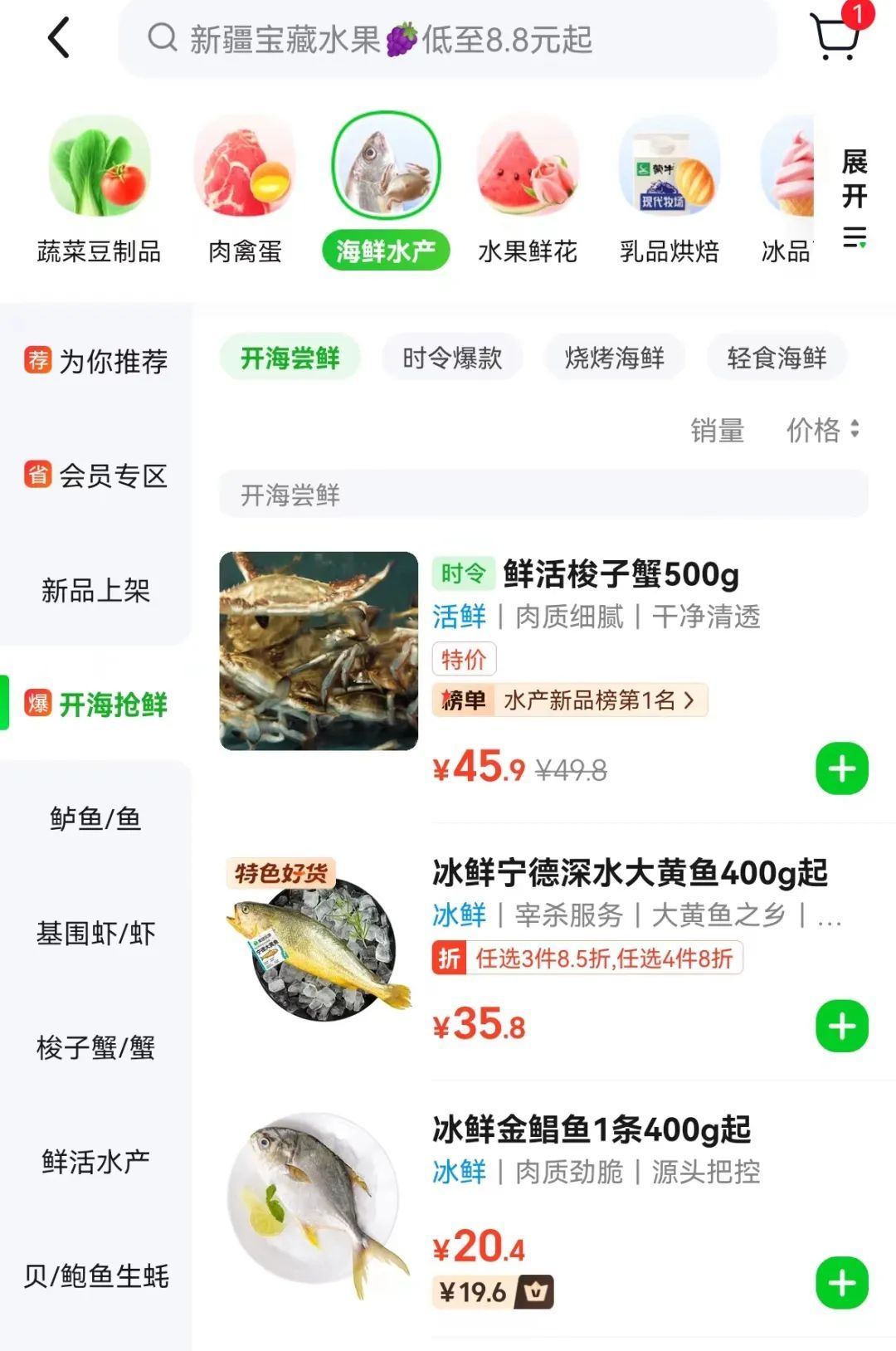Go to 梭子蟹/蟹 subcategory
Viewport: 896px width, 1351px height.
96,1047
